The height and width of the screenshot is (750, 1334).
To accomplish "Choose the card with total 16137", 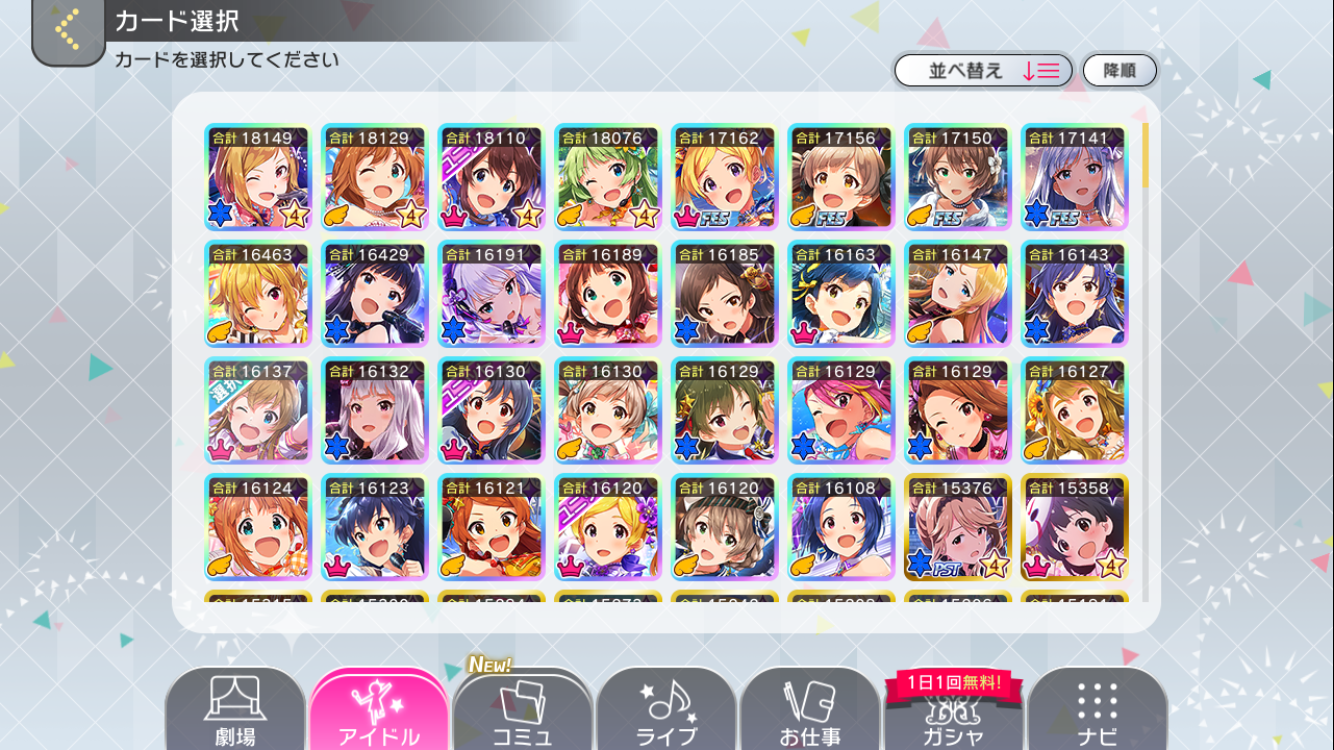I will click(258, 411).
